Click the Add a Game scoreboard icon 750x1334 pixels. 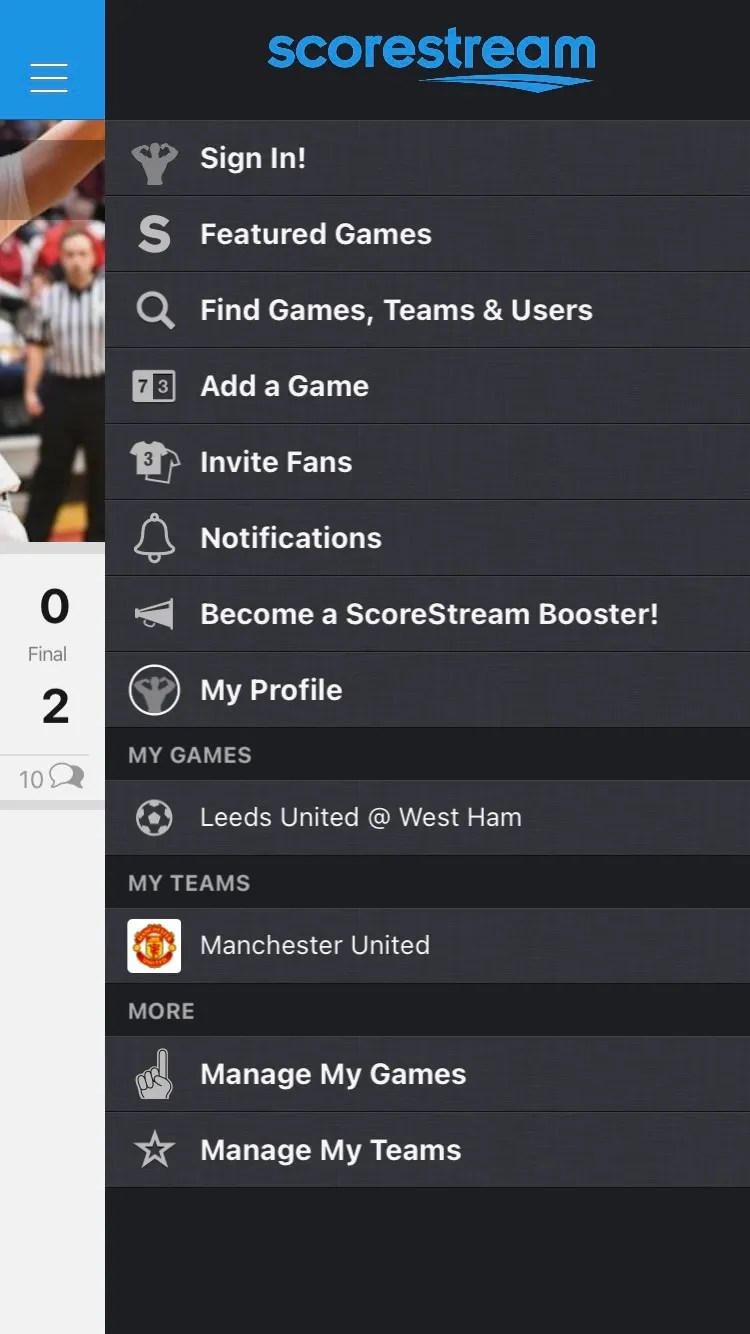(153, 385)
